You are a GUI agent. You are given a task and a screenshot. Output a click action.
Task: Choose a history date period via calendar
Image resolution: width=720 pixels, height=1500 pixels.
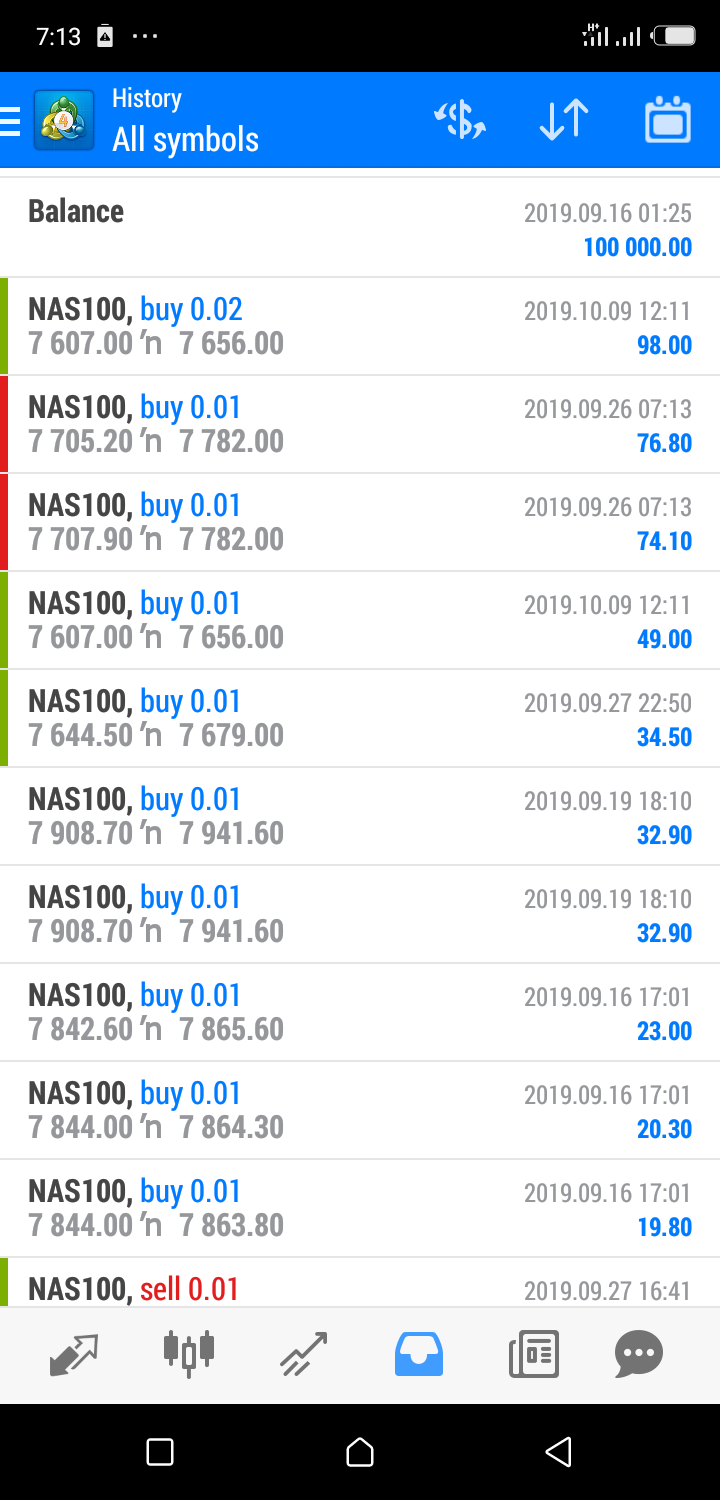[668, 121]
